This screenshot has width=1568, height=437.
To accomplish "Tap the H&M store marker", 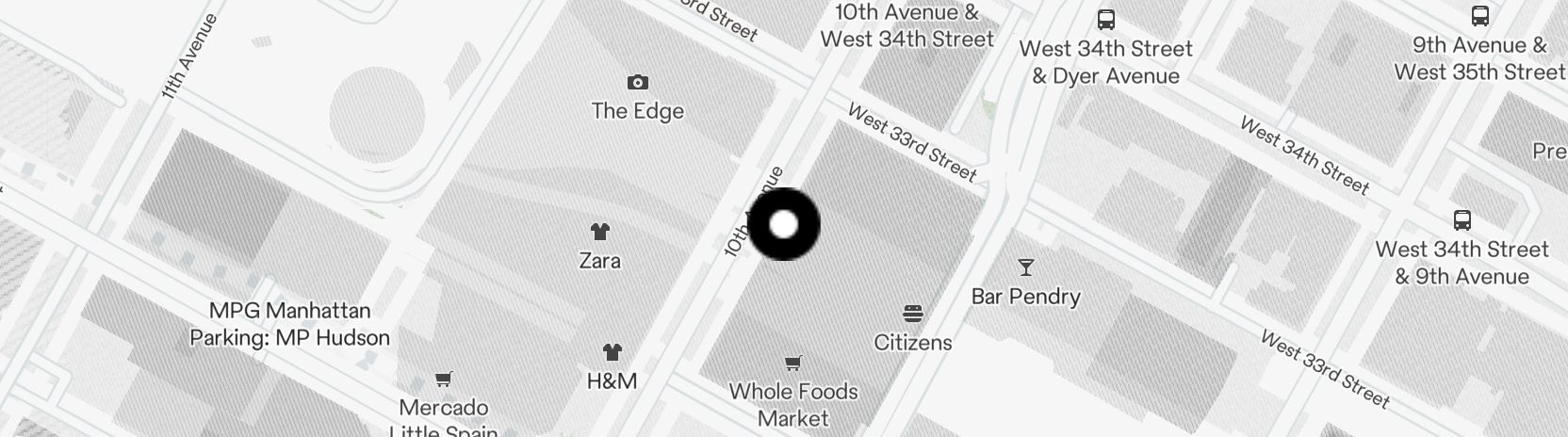I will 612,353.
